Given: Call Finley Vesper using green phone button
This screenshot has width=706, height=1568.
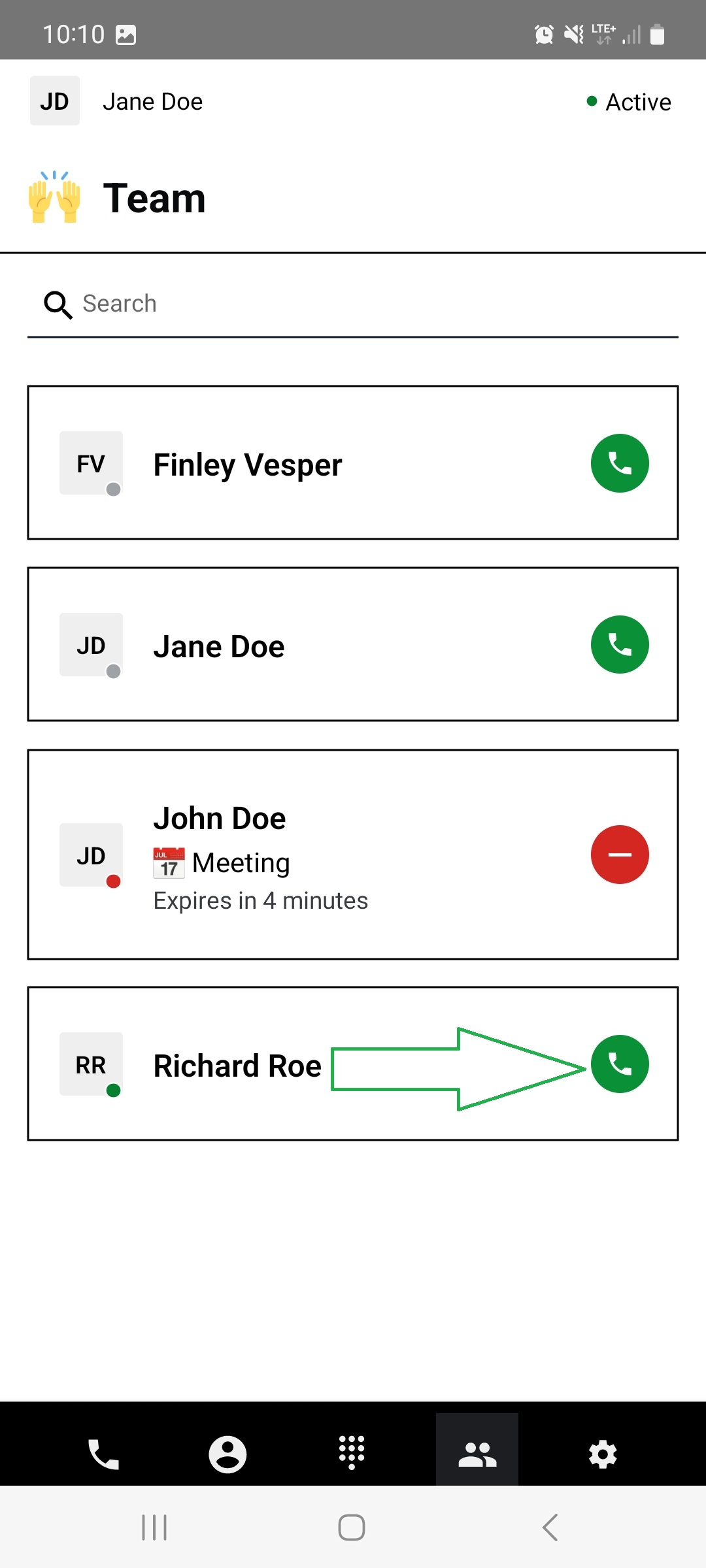Looking at the screenshot, I should click(620, 463).
